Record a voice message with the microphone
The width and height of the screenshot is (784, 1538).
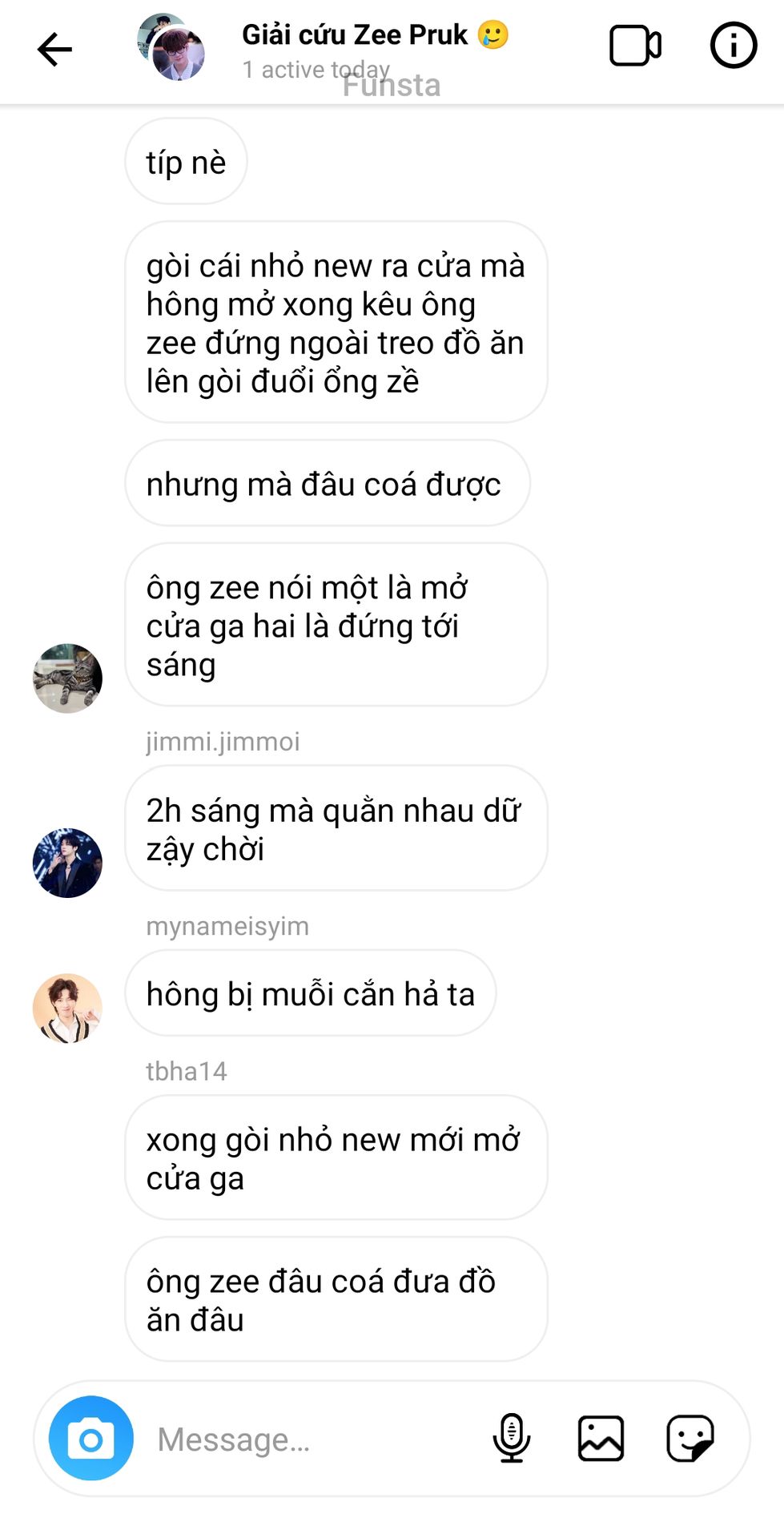click(511, 1438)
